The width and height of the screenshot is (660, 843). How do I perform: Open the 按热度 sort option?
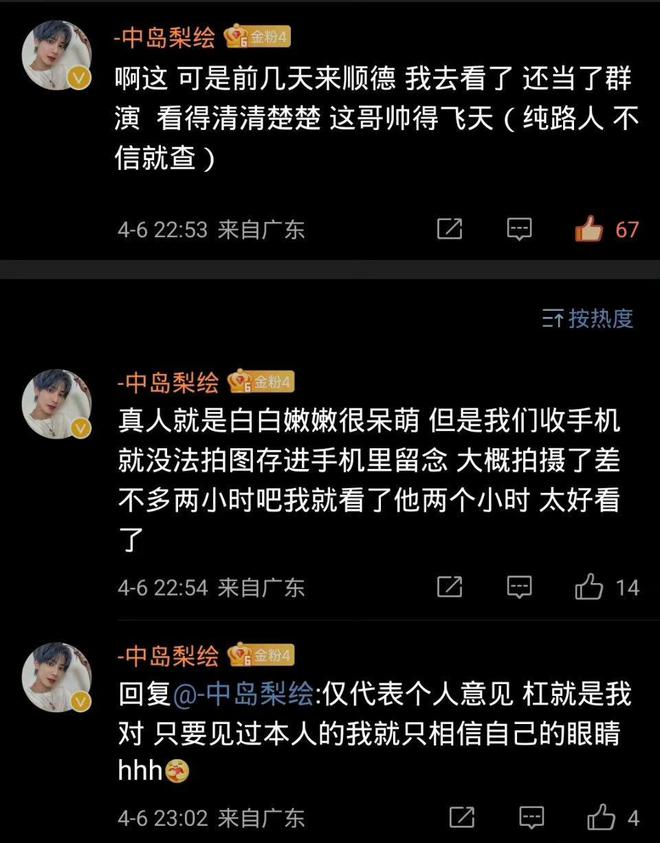click(x=588, y=319)
